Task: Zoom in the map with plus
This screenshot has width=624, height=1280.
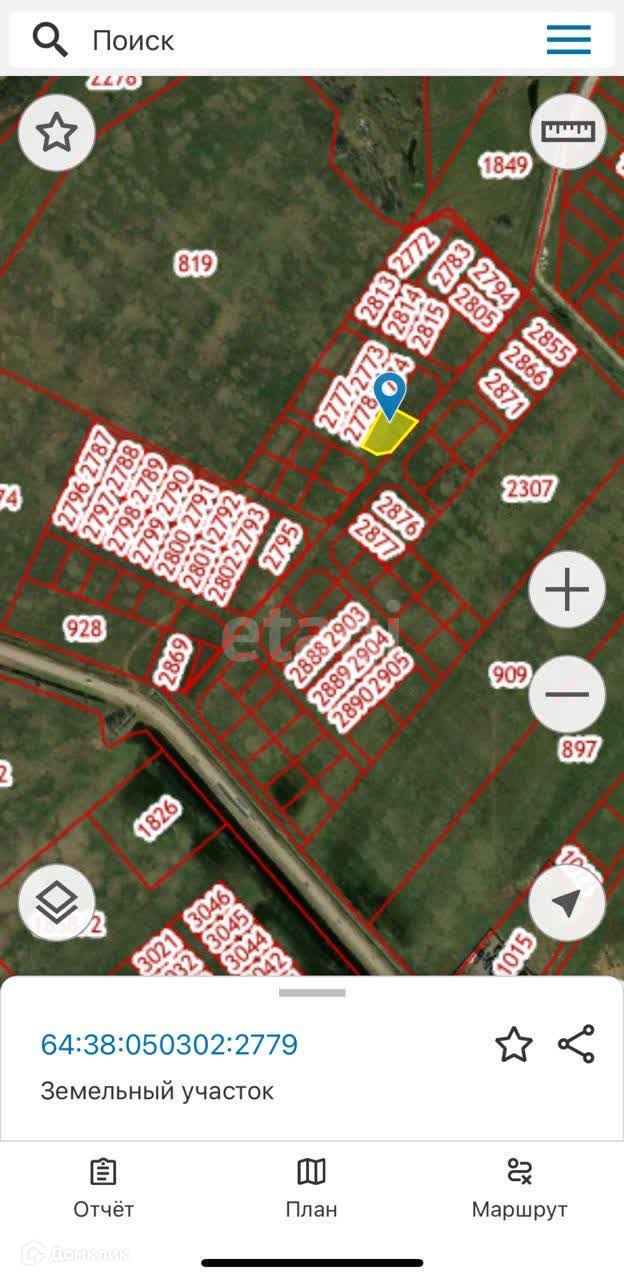Action: [x=567, y=590]
